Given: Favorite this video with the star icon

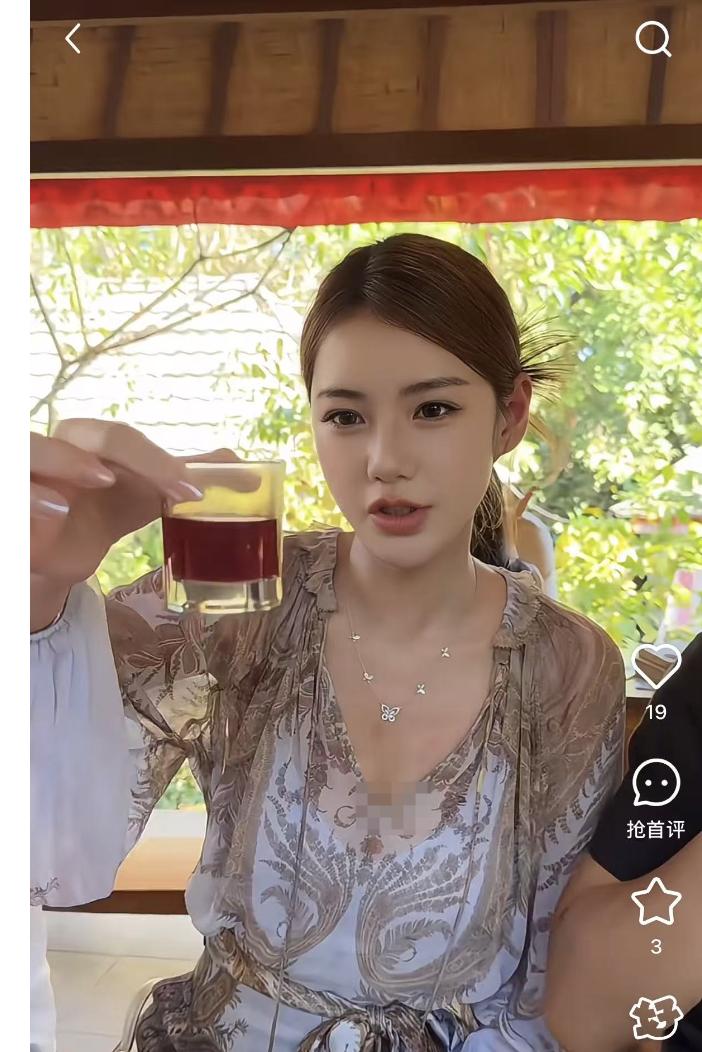Looking at the screenshot, I should (x=656, y=902).
